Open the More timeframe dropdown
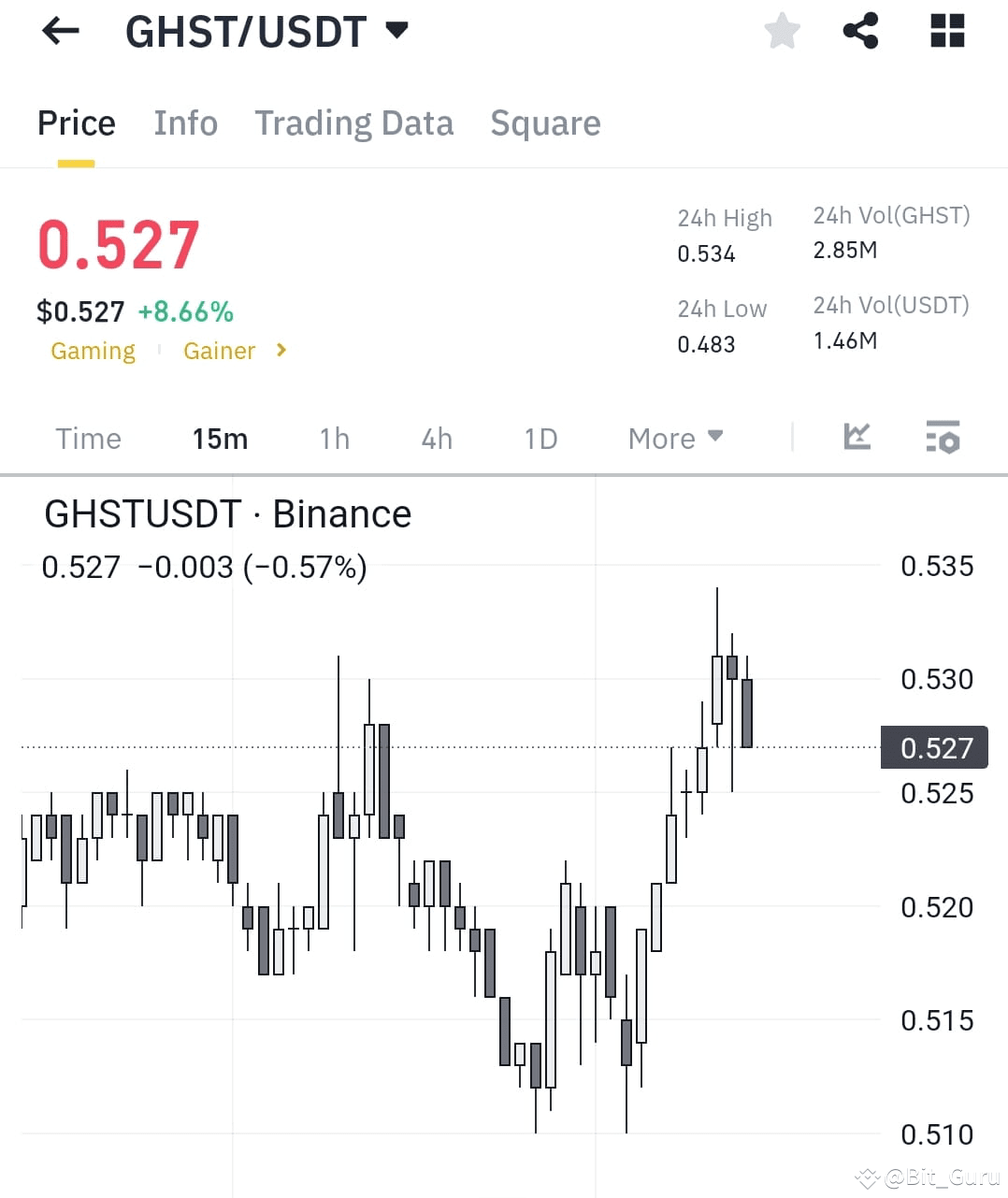1008x1198 pixels. (675, 438)
